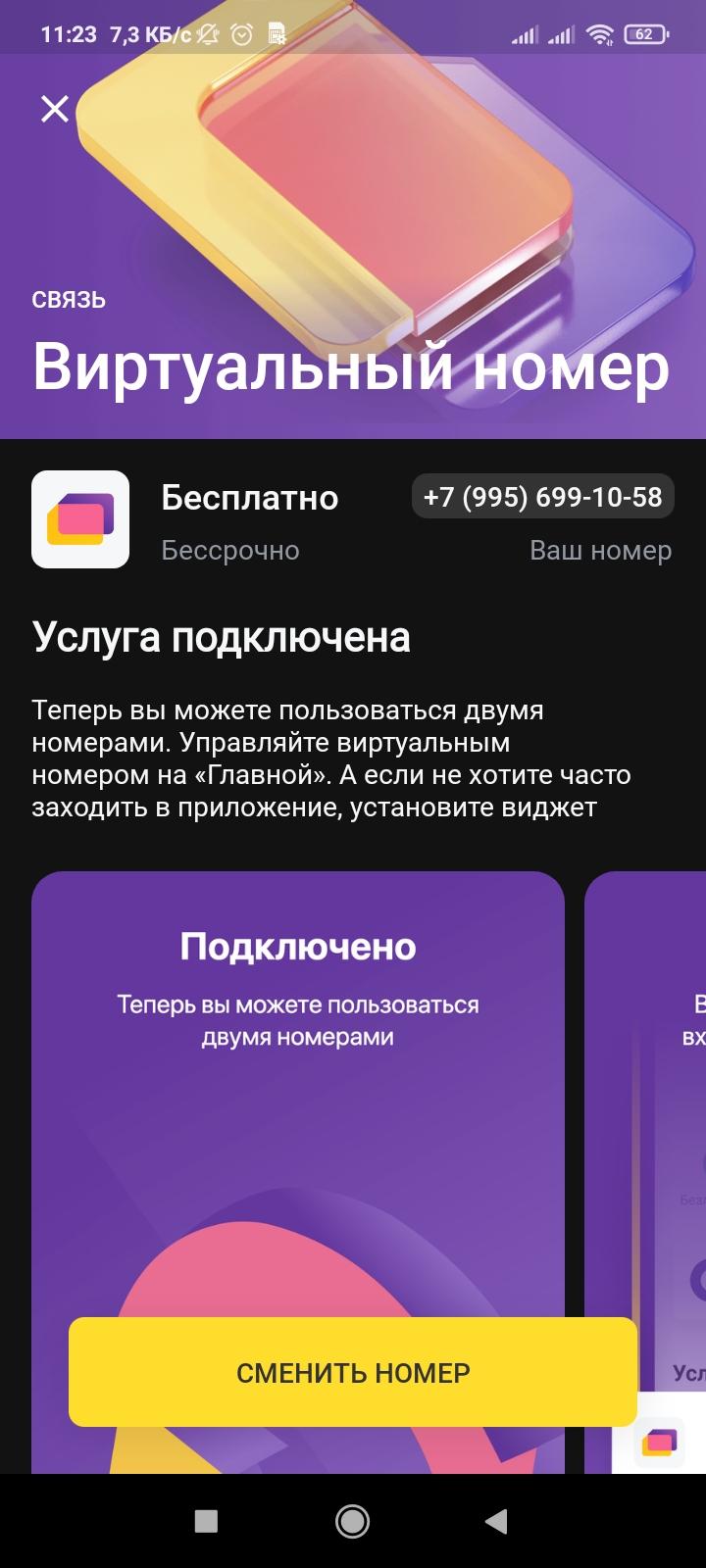Open recent apps with the square button
Viewport: 706px width, 1568px height.
(x=206, y=1521)
